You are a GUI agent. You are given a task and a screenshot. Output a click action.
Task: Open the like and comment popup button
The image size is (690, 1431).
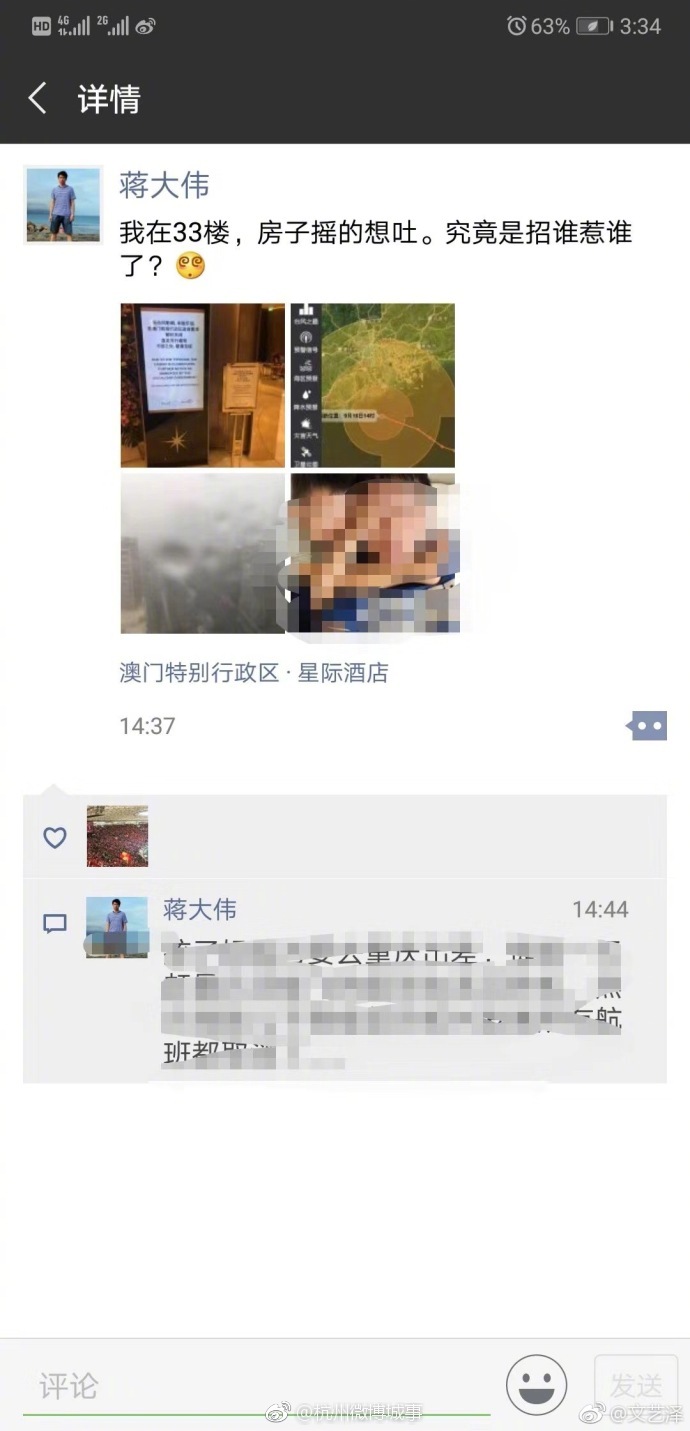tap(646, 726)
